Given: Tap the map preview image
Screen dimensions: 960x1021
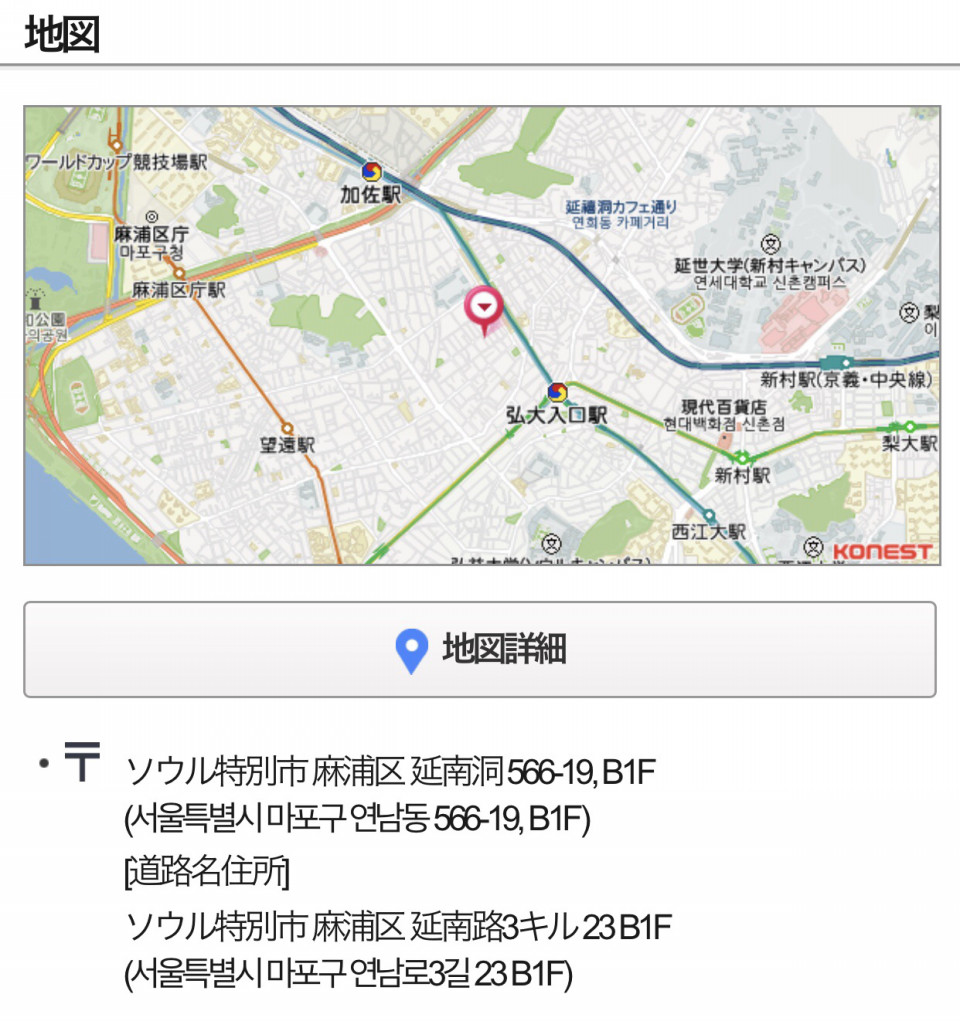Looking at the screenshot, I should [x=480, y=335].
